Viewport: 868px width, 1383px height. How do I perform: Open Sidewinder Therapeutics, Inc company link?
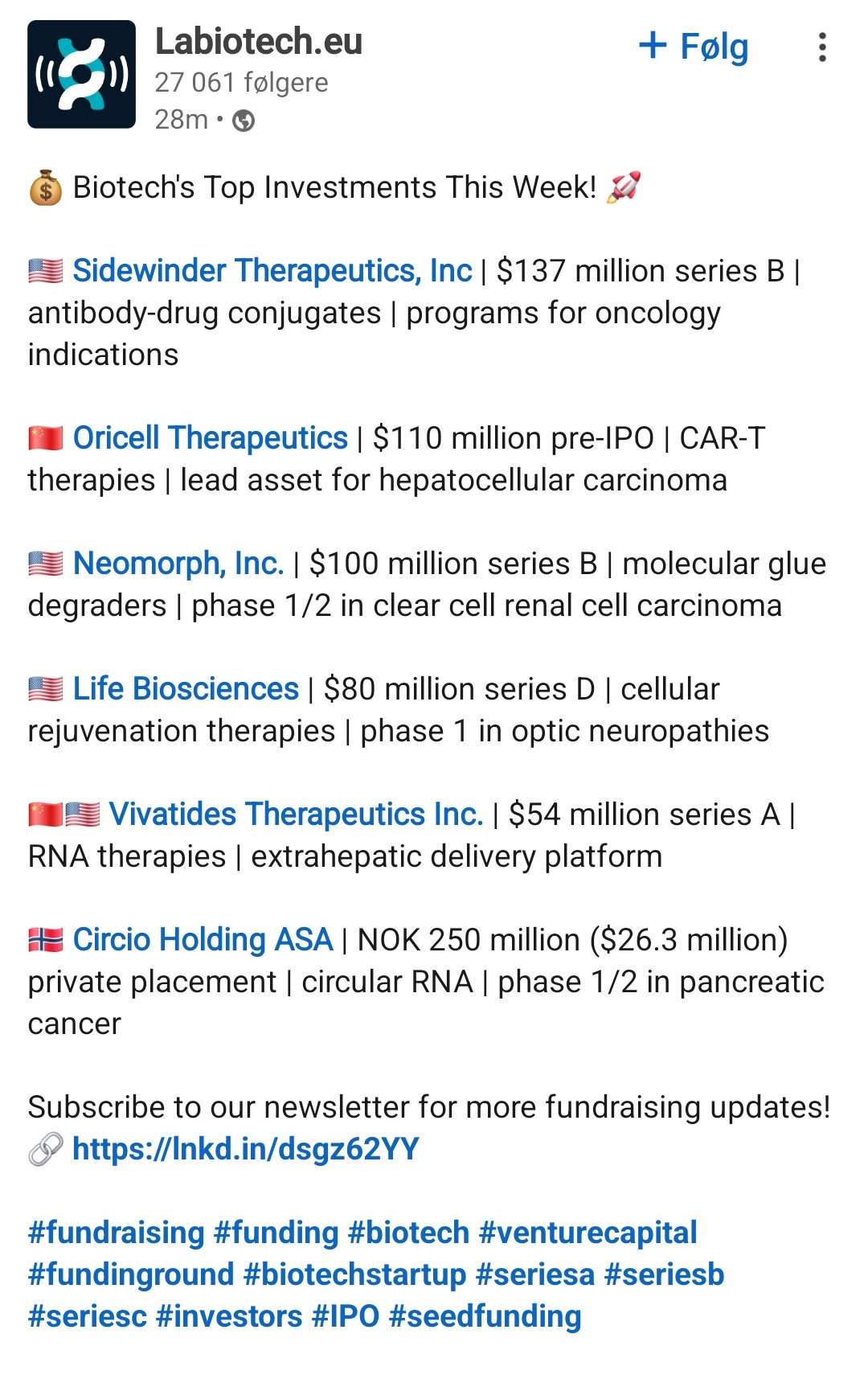pyautogui.click(x=272, y=271)
